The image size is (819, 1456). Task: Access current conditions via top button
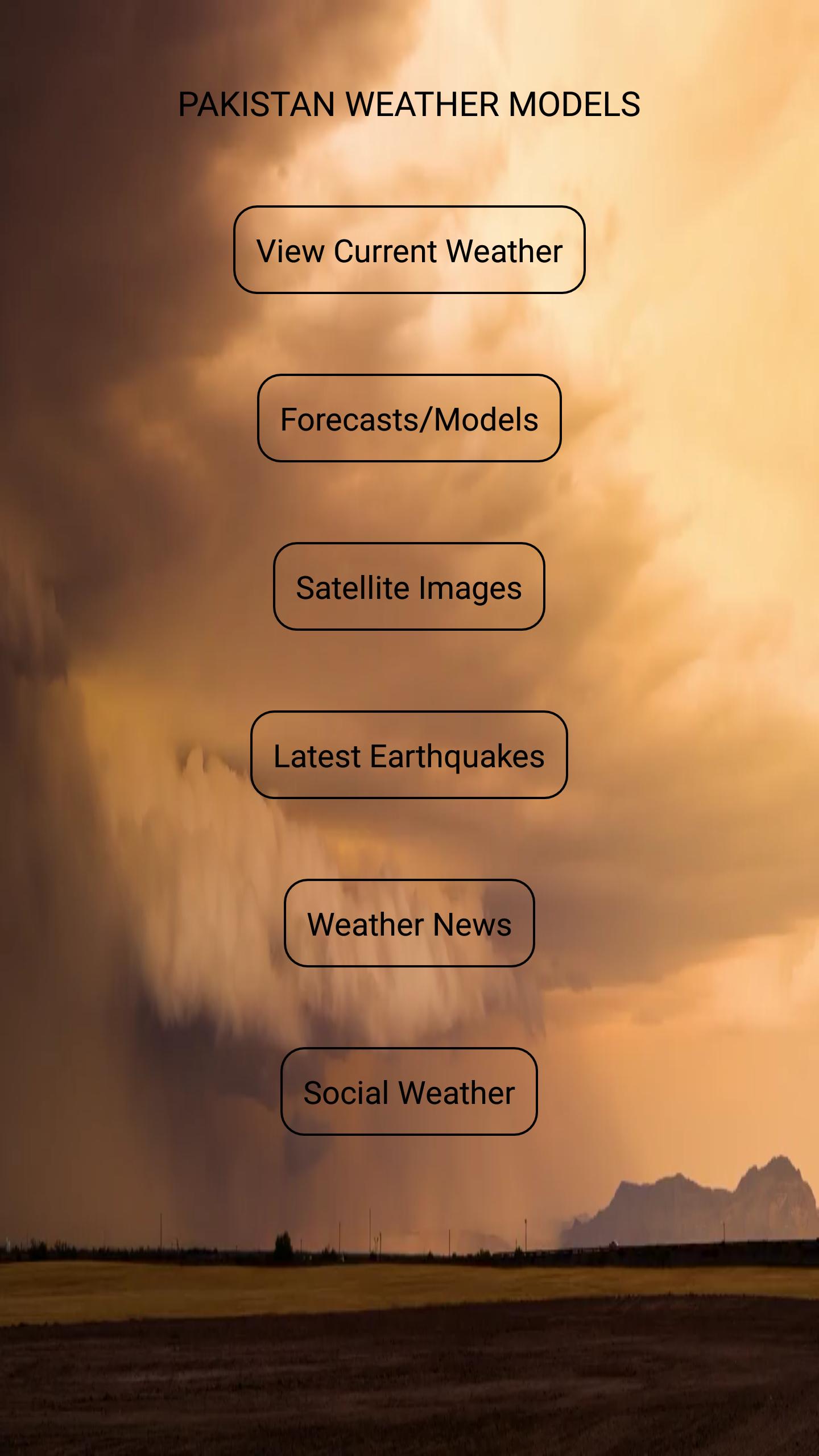pyautogui.click(x=409, y=250)
